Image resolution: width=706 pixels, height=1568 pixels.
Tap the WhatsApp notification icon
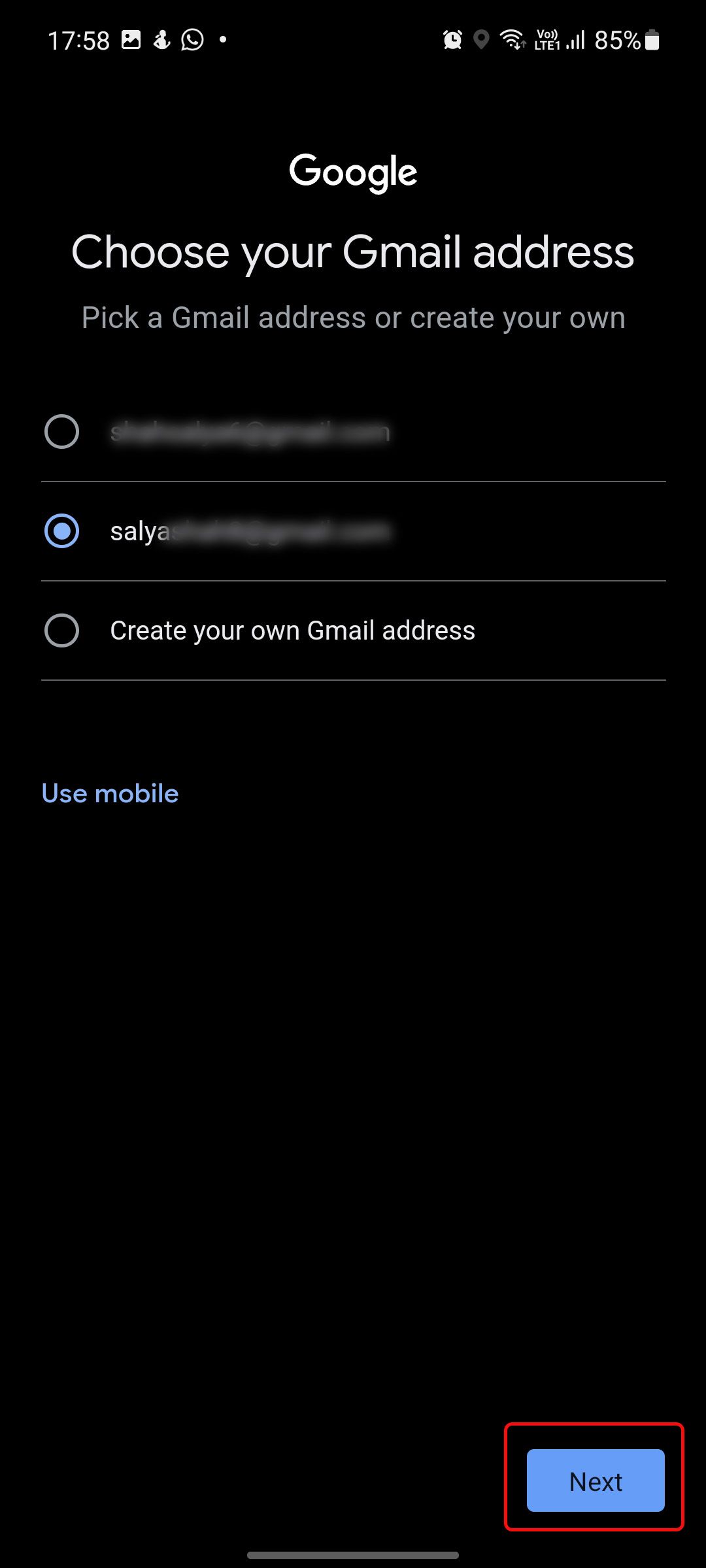coord(193,39)
